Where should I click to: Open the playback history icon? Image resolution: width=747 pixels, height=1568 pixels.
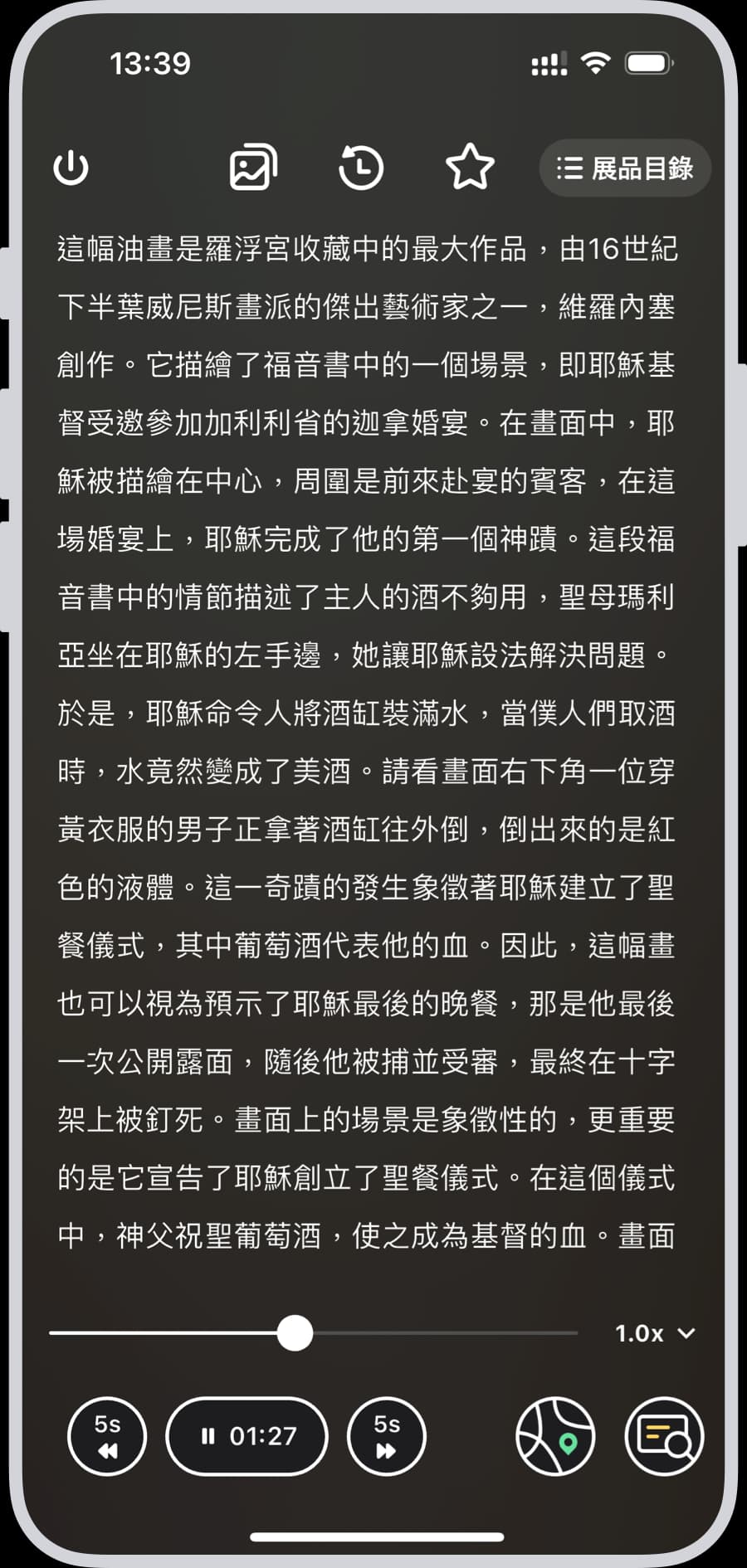click(x=361, y=168)
